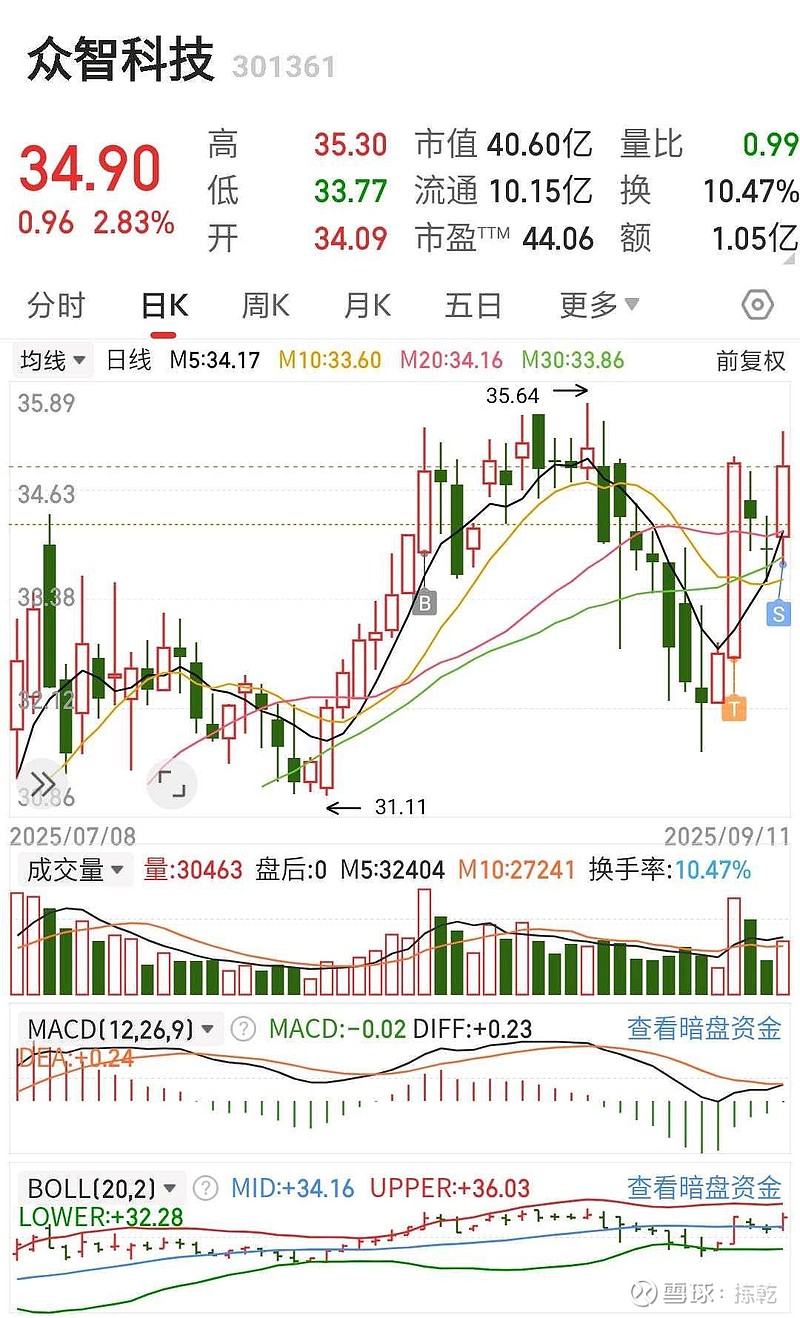800x1318 pixels.
Task: Tap 查看暗盘资金 link in BOLL panel
Action: 704,1188
